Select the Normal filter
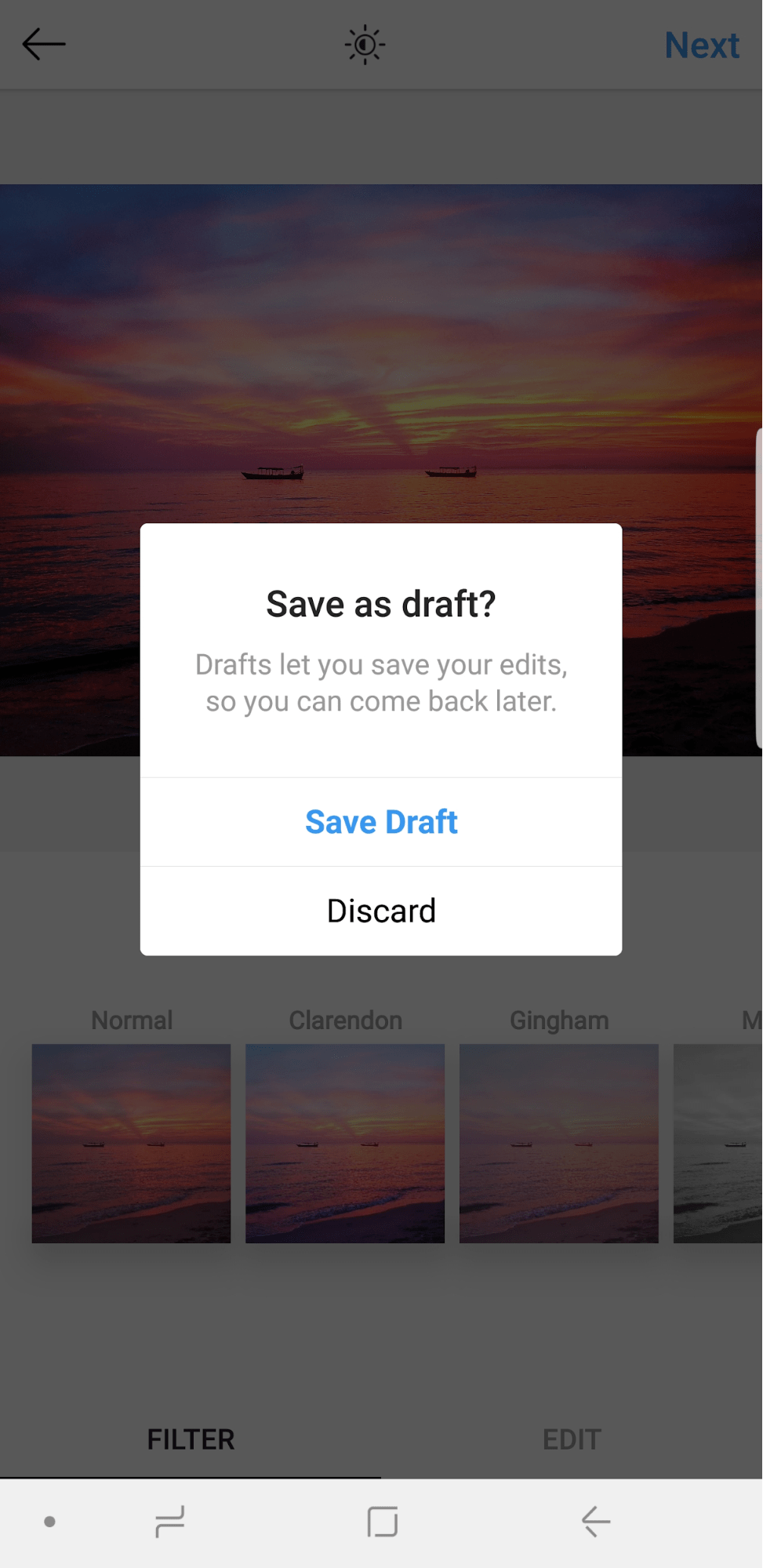 coord(131,1143)
